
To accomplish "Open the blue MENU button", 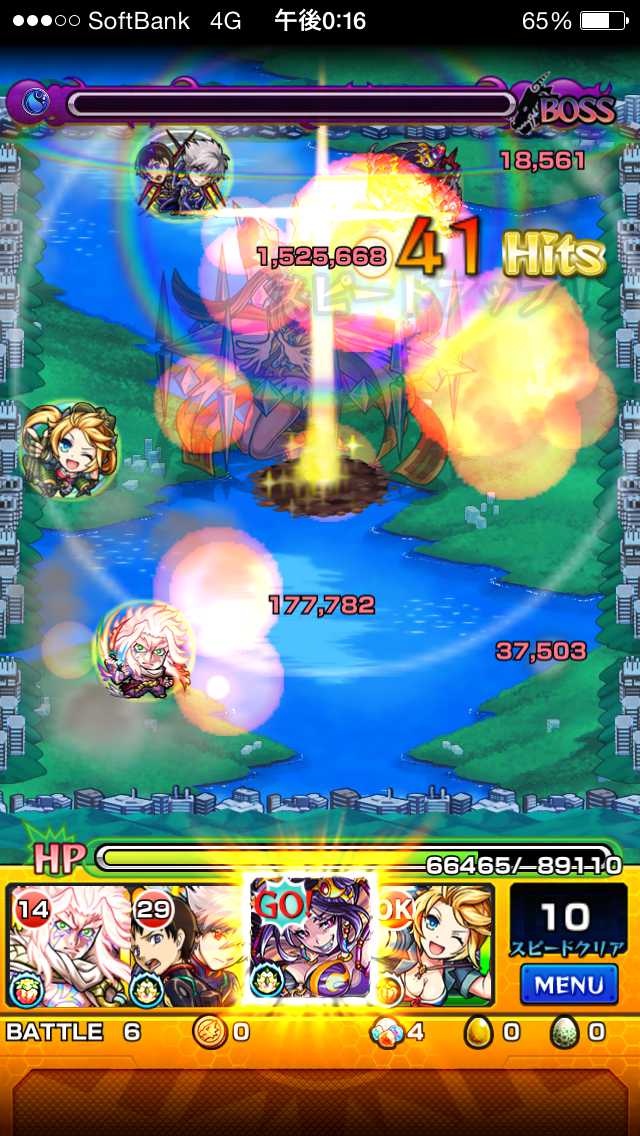I will (568, 985).
